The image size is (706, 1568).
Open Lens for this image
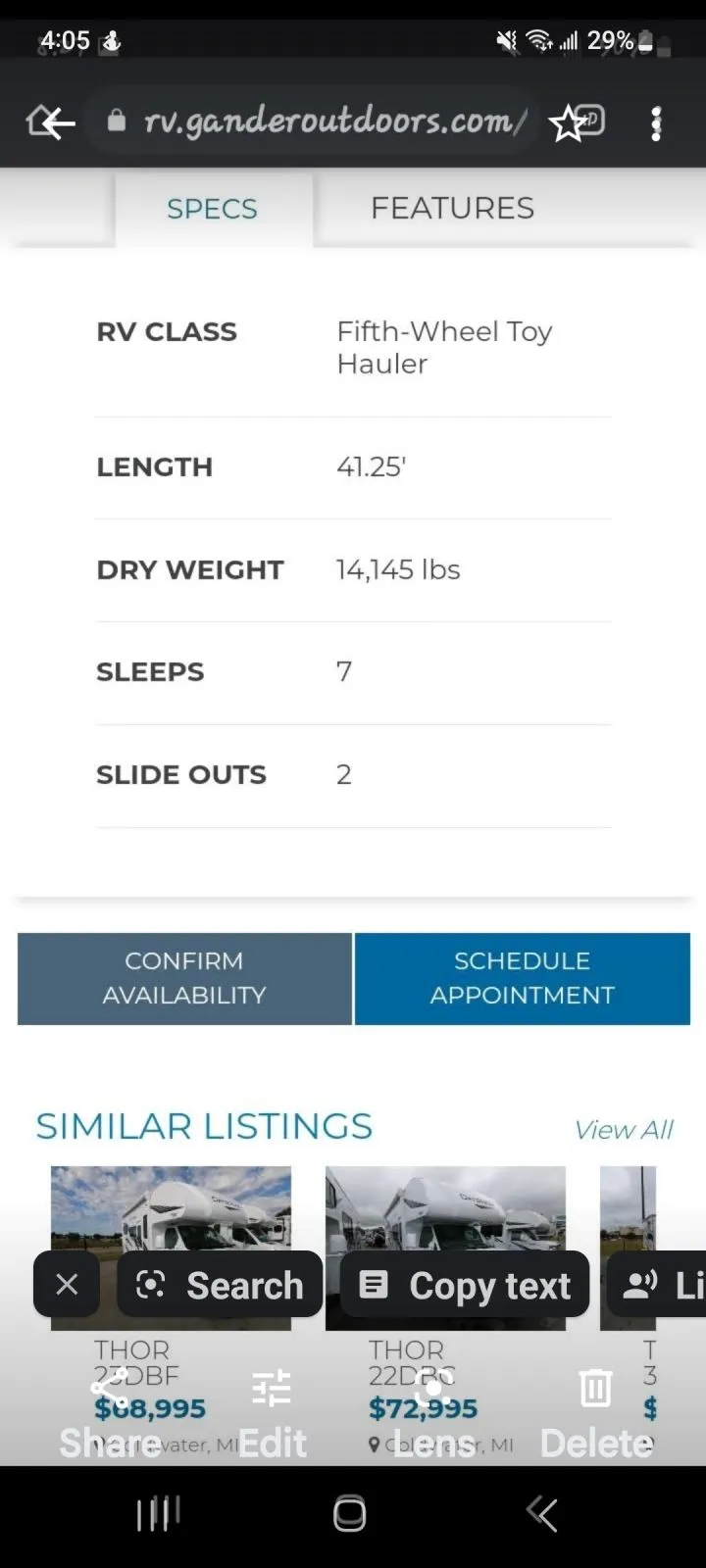click(x=433, y=1416)
